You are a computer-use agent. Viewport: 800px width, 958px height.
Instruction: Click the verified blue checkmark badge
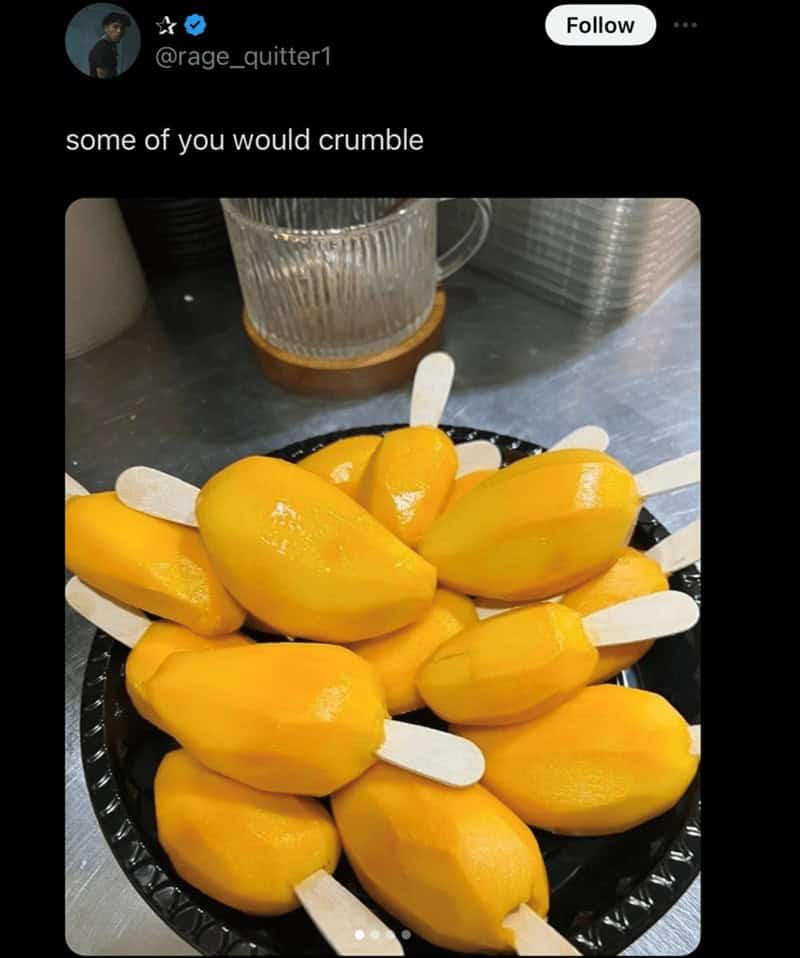point(195,25)
